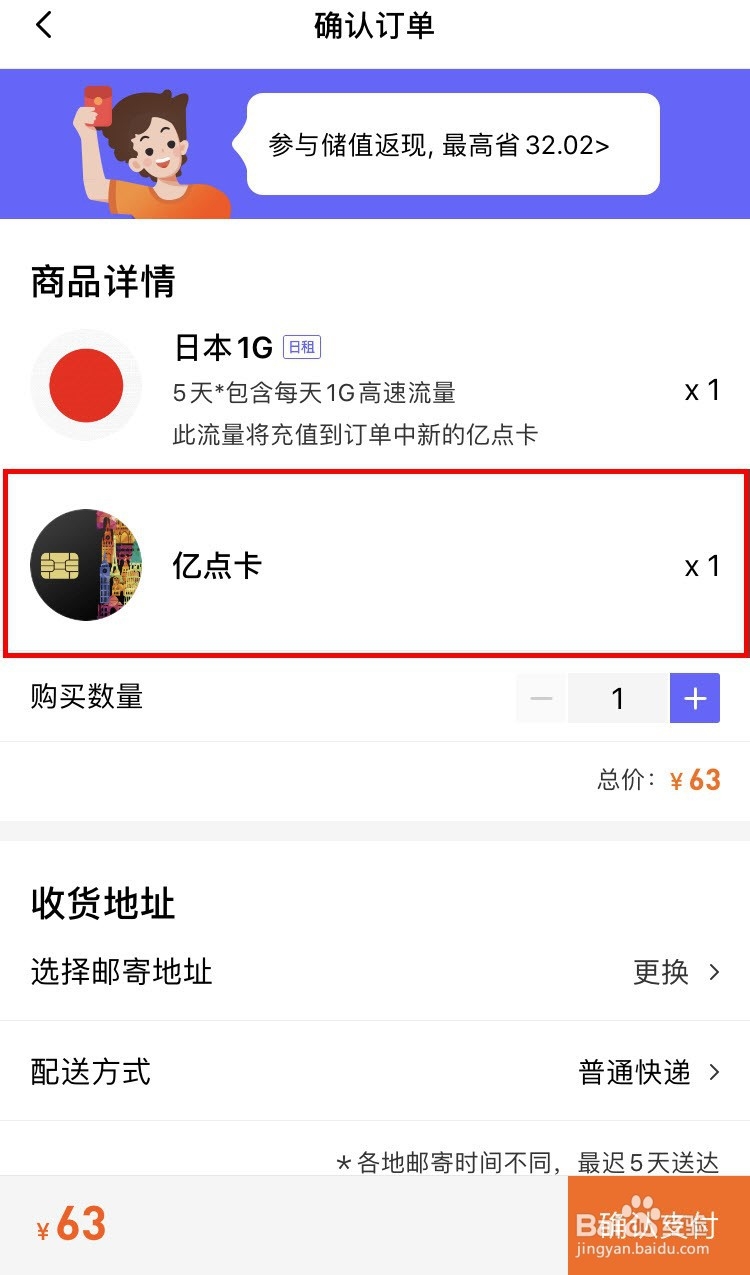Tap the quantity input showing 1
The height and width of the screenshot is (1275, 750).
[x=617, y=697]
